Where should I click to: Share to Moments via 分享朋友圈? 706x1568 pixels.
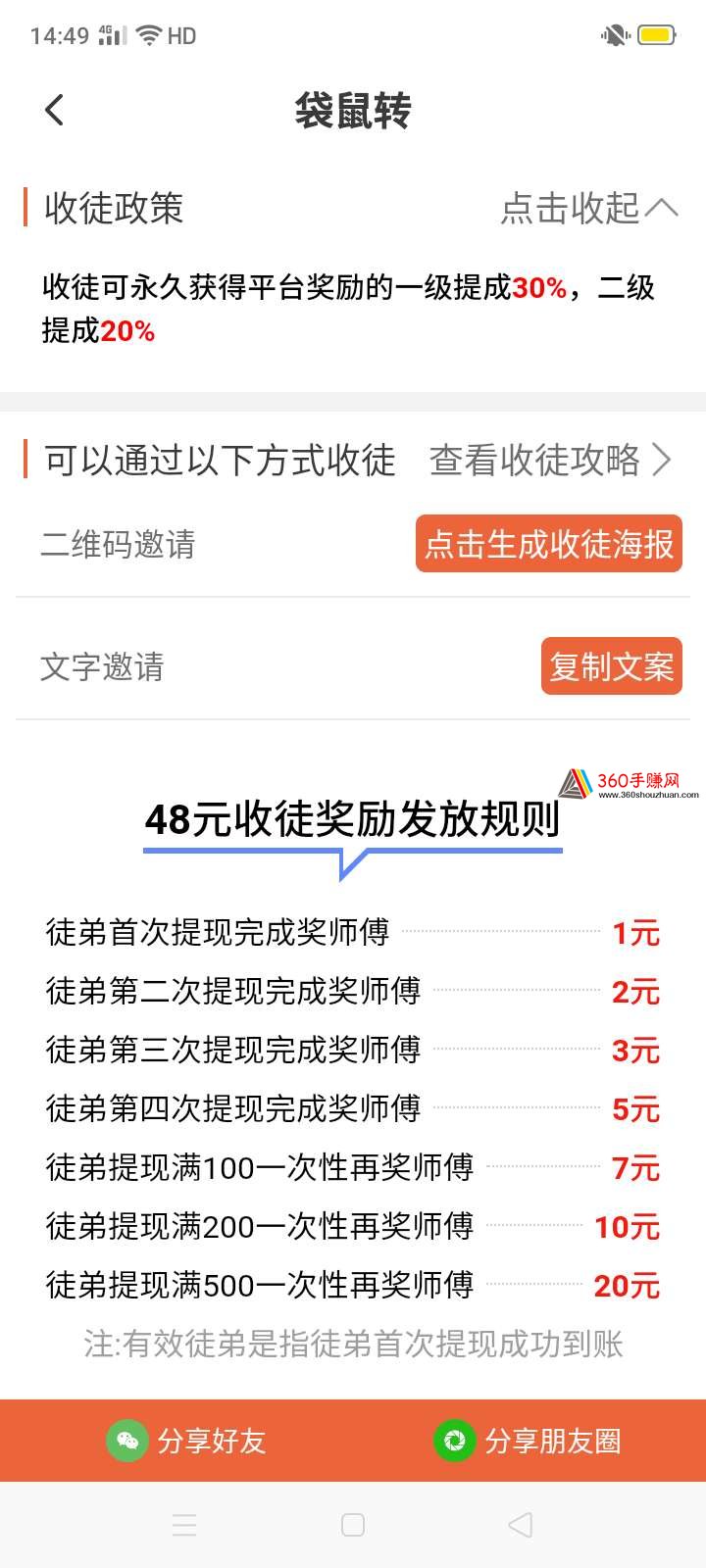(528, 1441)
